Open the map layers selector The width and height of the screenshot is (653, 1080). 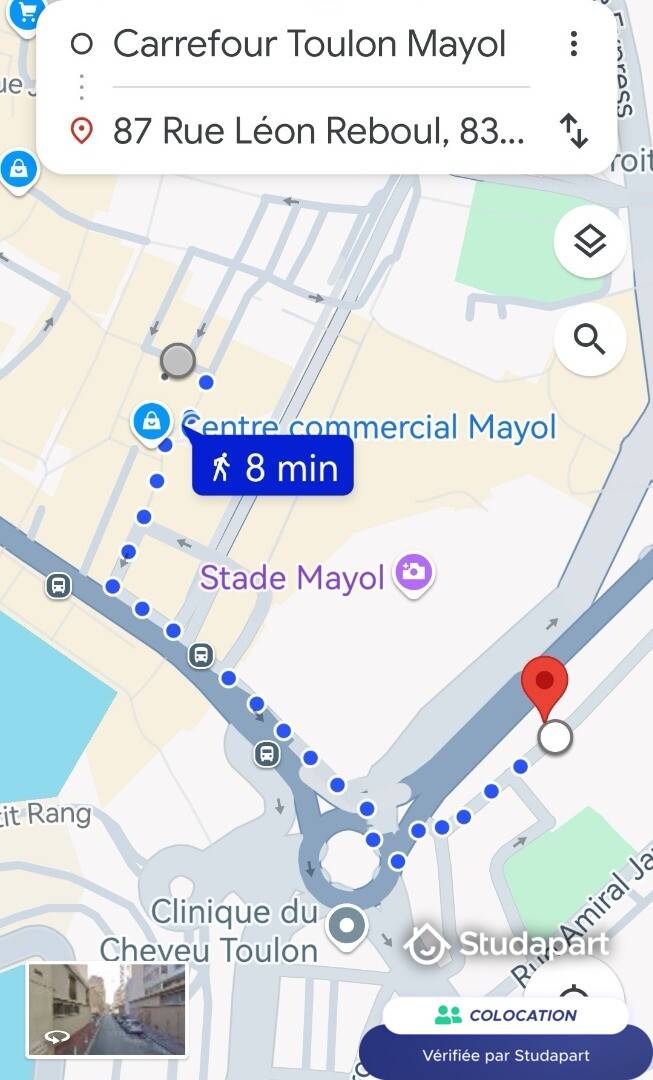590,241
